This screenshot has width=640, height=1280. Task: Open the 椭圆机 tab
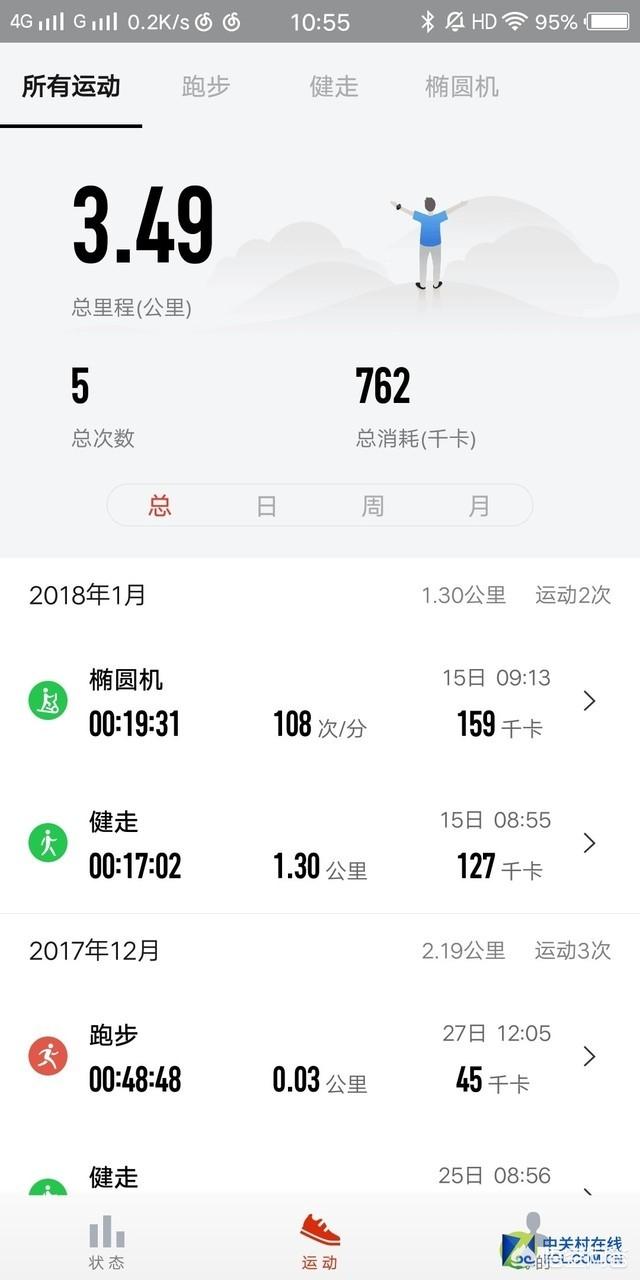(461, 87)
